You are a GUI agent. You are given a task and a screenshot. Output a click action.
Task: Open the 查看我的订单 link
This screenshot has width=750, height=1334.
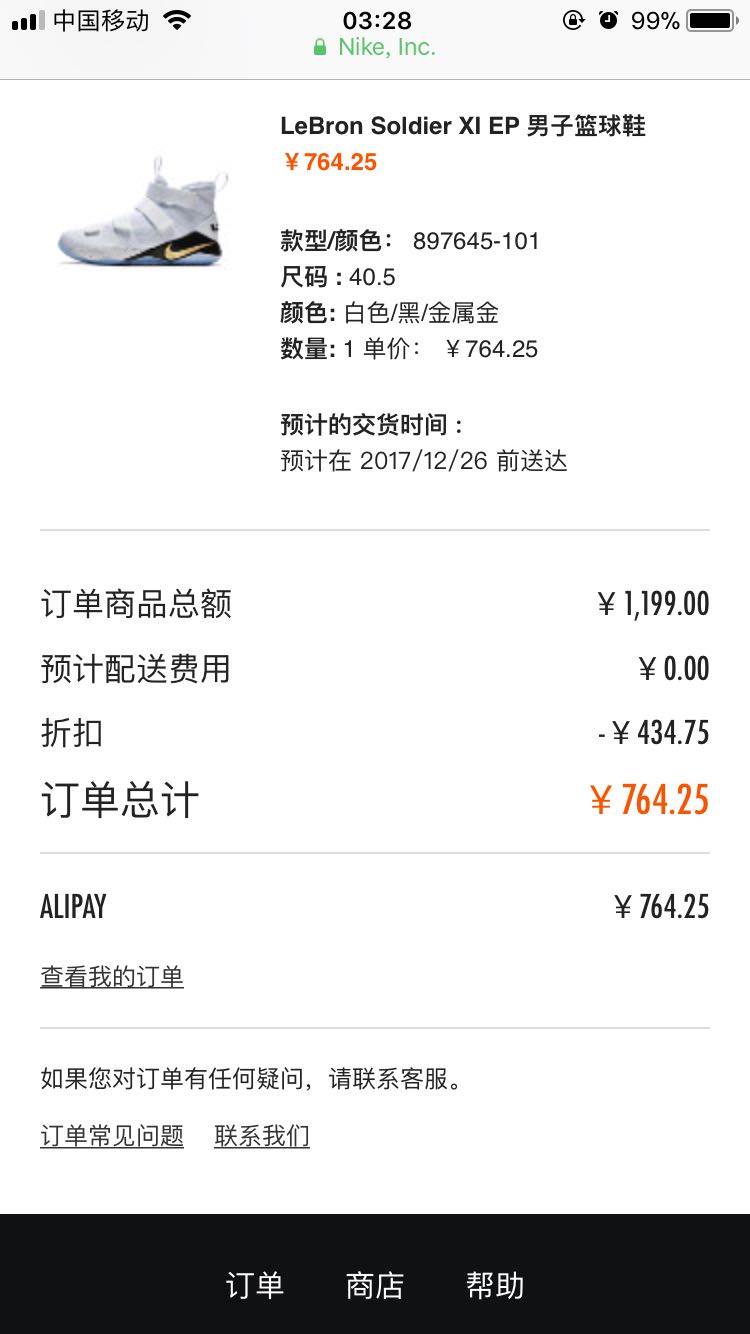point(111,977)
